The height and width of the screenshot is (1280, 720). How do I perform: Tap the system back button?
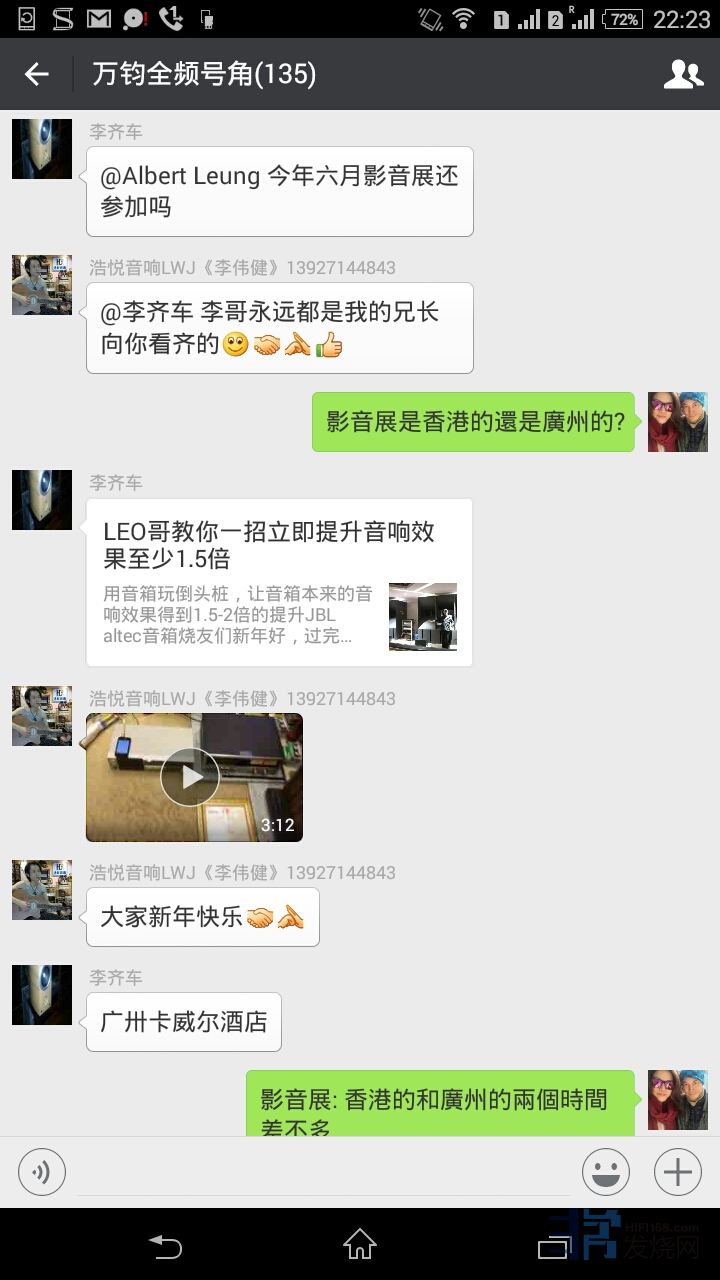click(x=166, y=1245)
